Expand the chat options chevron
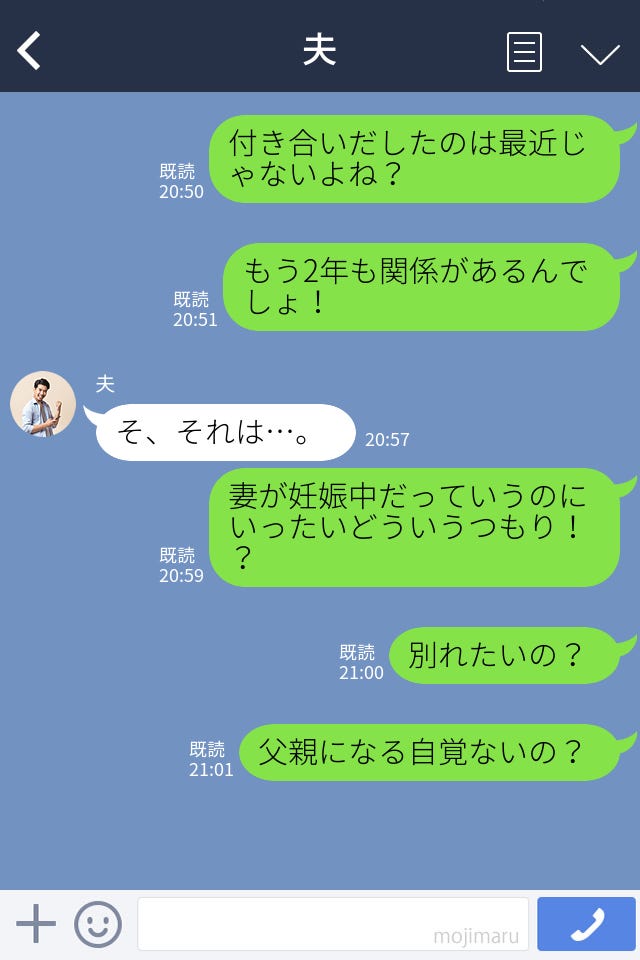This screenshot has height=960, width=640. click(x=600, y=53)
